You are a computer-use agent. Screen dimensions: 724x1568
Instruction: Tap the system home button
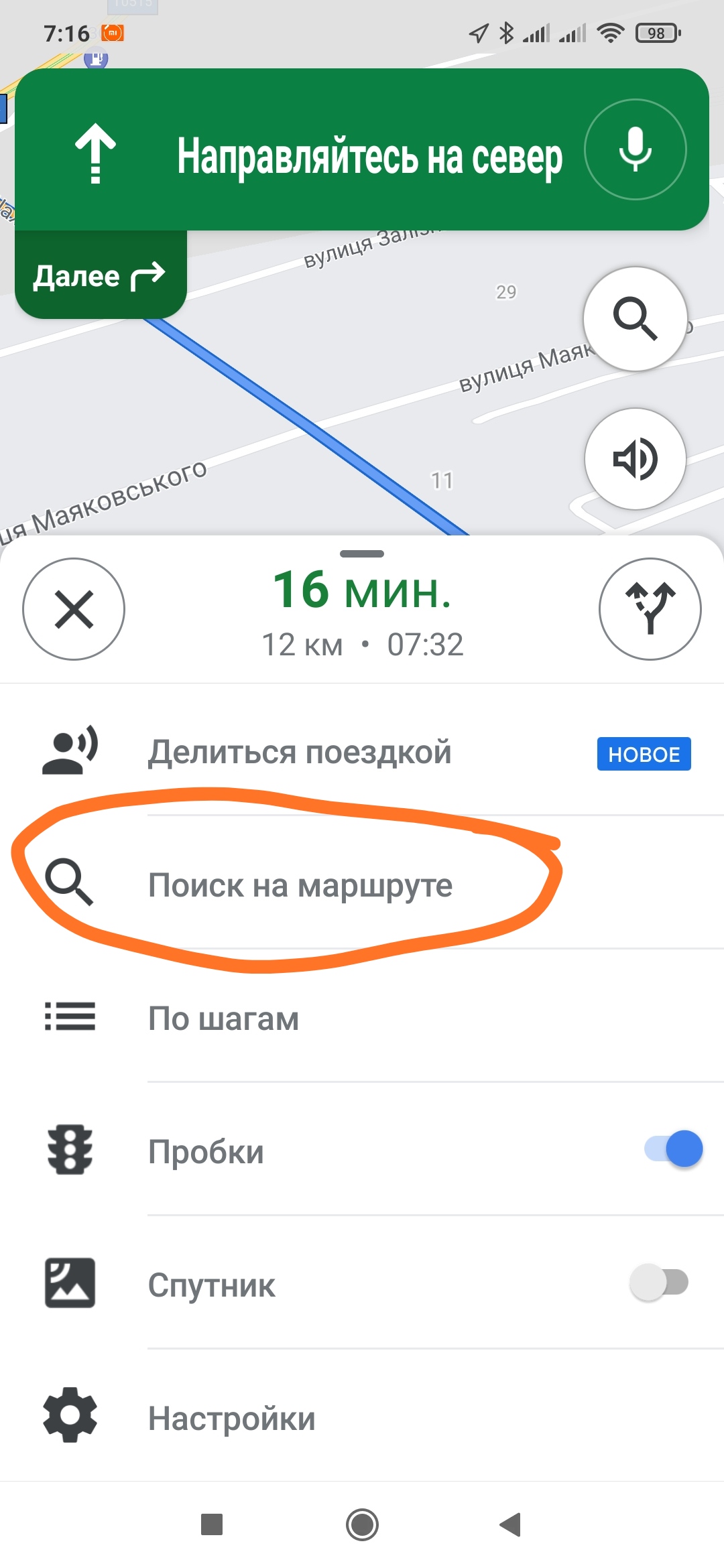[362, 1524]
